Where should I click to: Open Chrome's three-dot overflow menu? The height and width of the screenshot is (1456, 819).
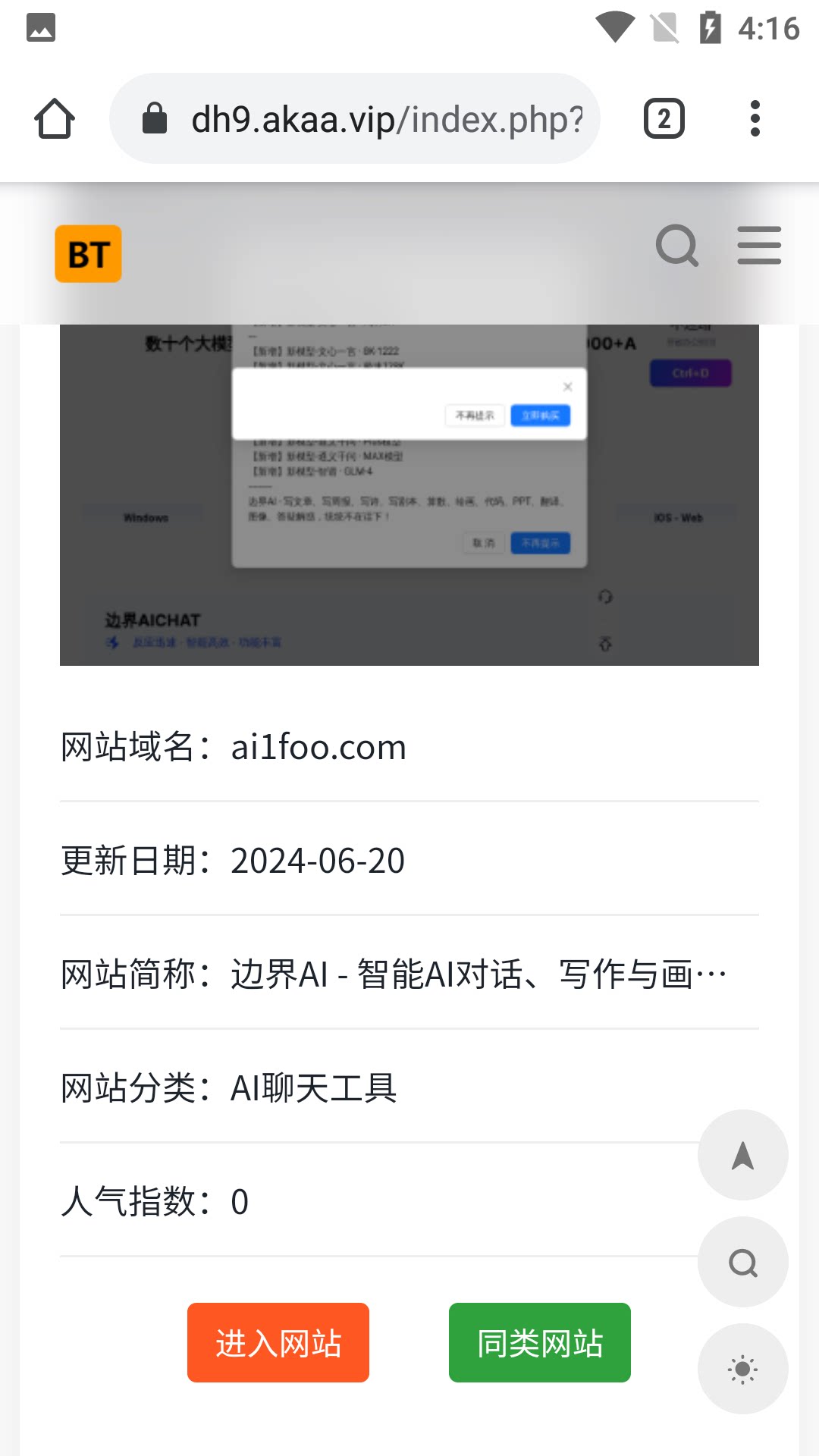click(755, 118)
